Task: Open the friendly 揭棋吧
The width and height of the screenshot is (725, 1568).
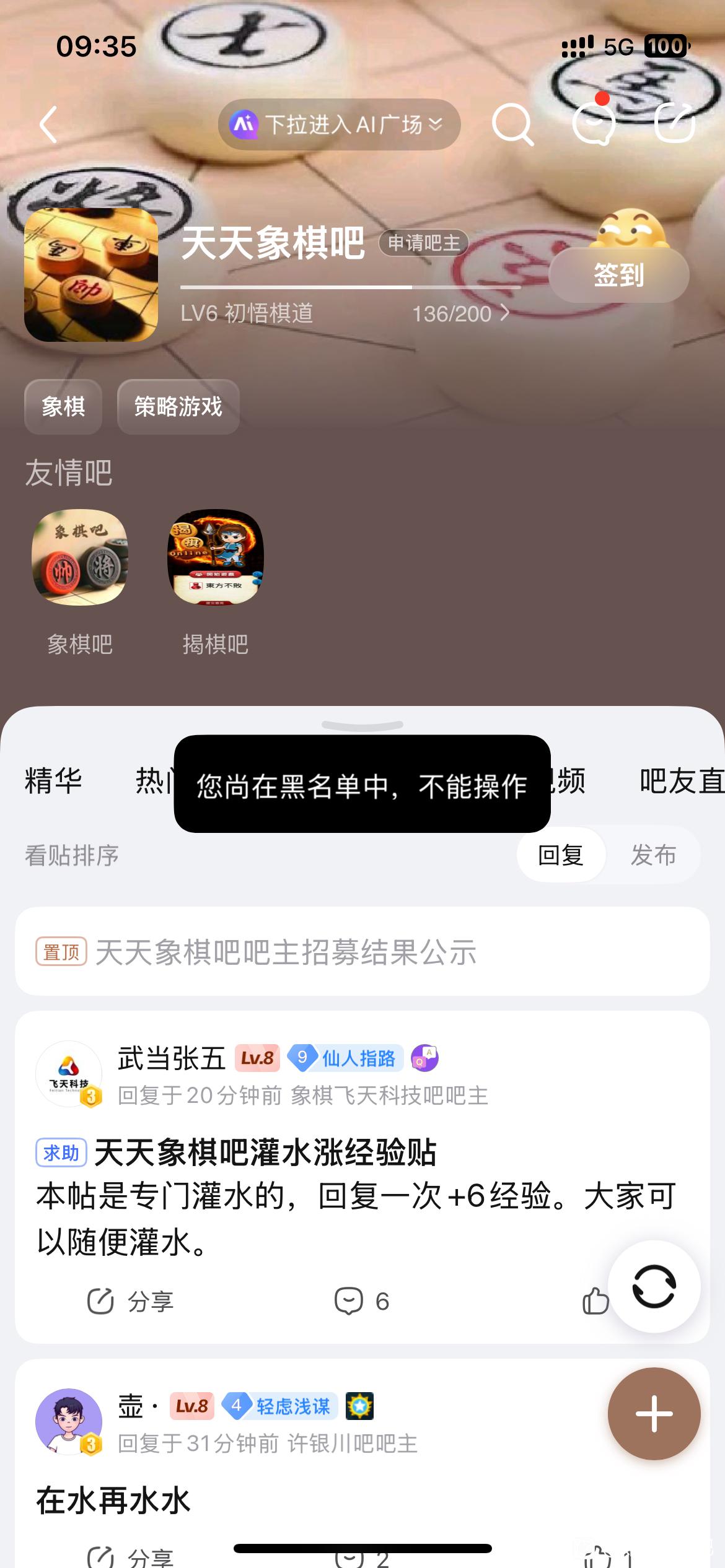Action: [215, 581]
